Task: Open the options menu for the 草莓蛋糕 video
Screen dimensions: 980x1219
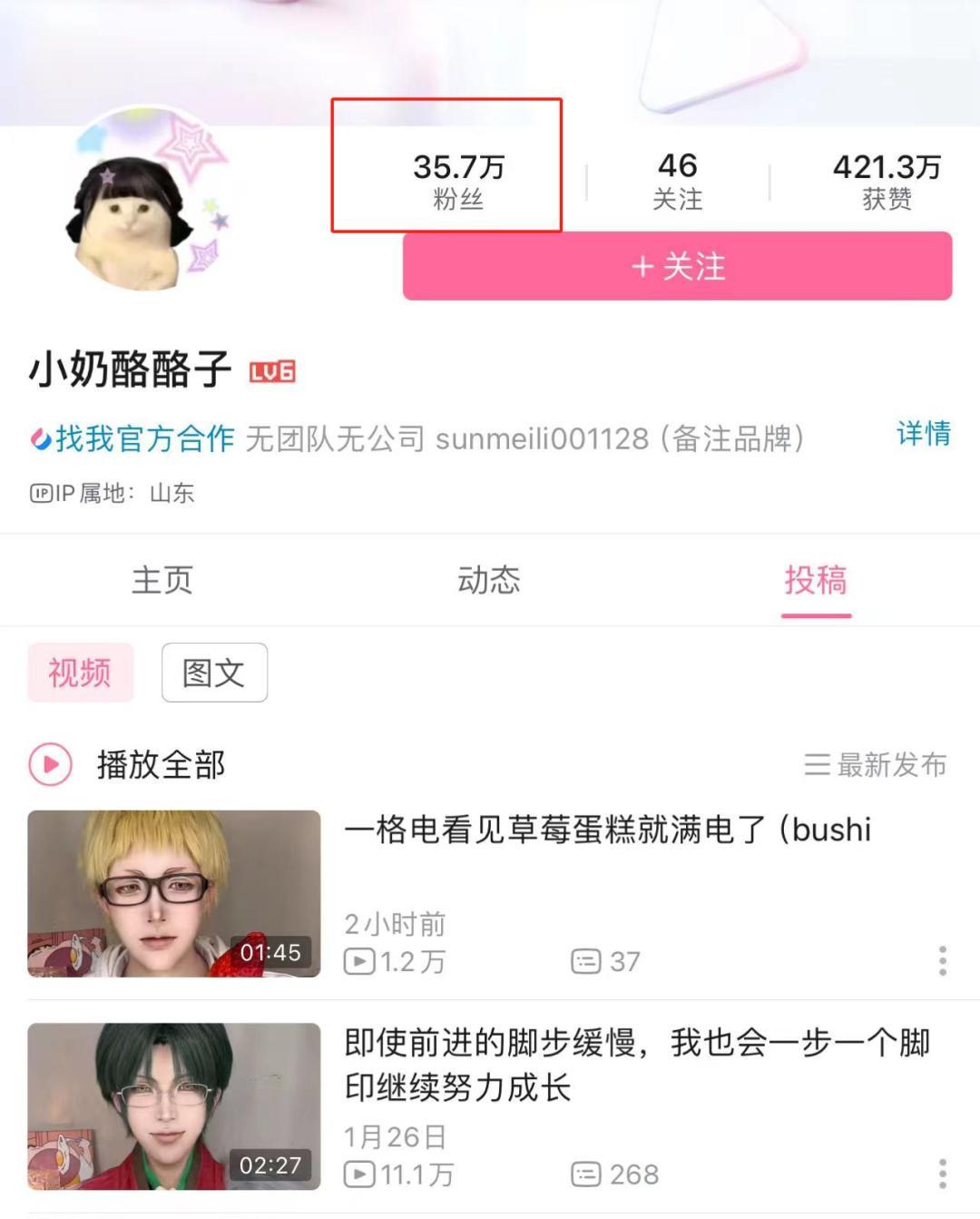Action: click(943, 960)
